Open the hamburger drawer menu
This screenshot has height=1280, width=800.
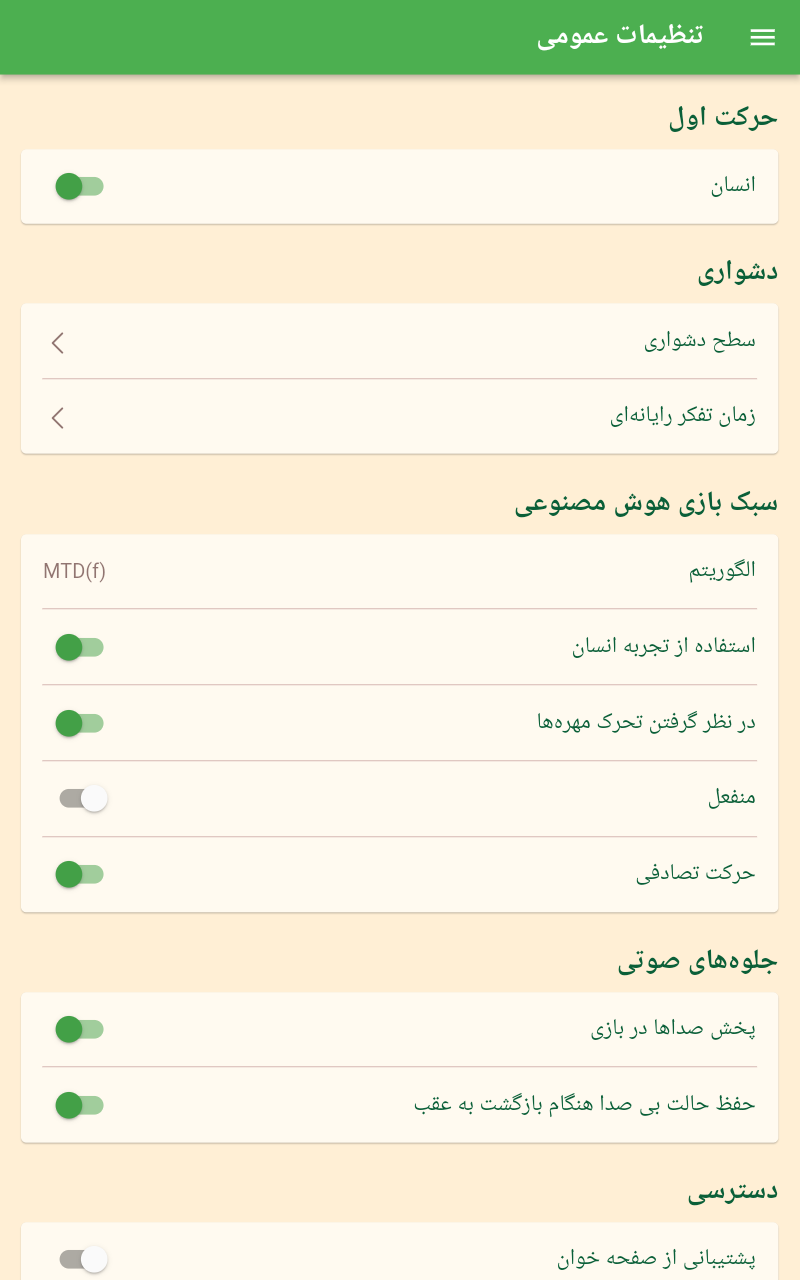(762, 37)
